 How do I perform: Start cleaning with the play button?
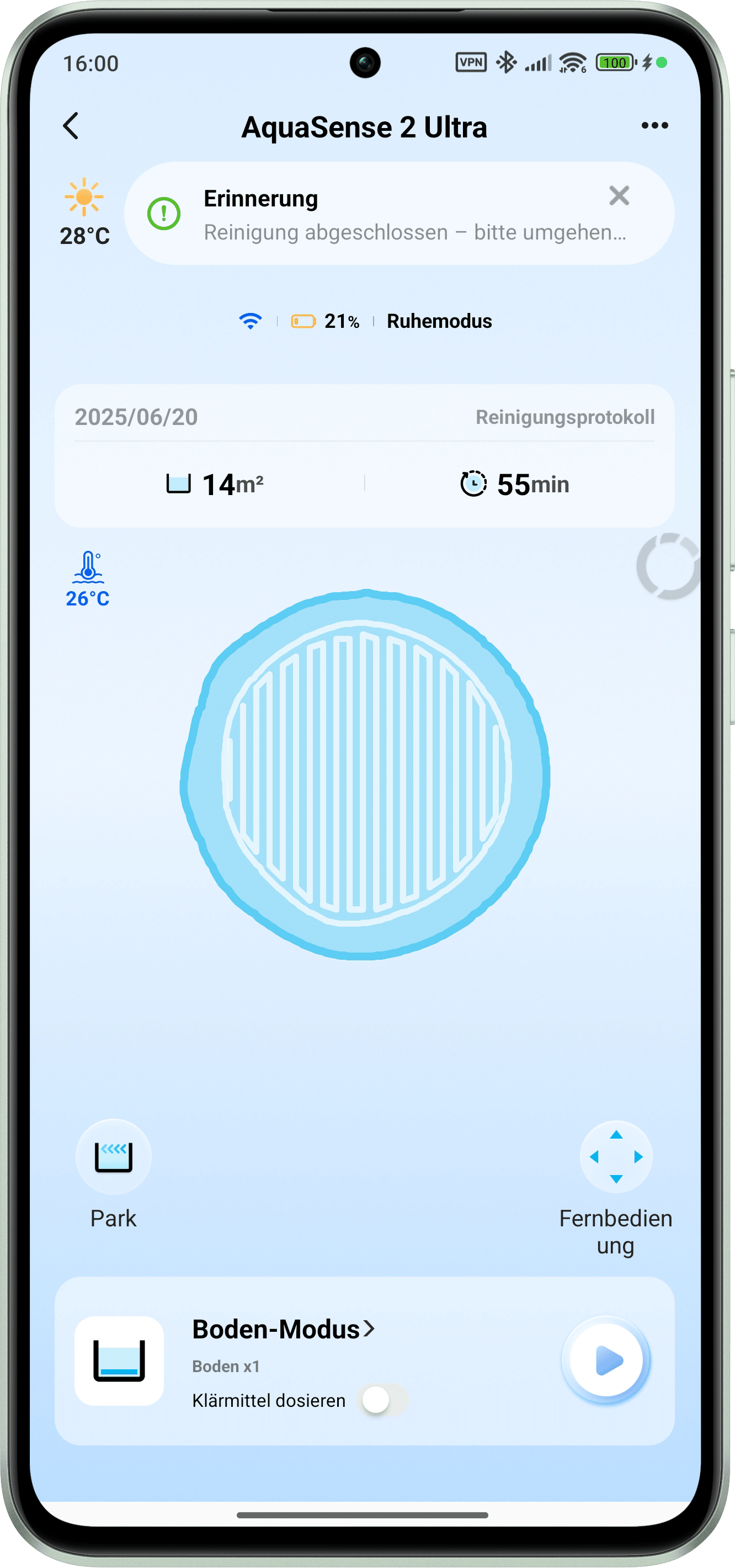[x=606, y=1360]
